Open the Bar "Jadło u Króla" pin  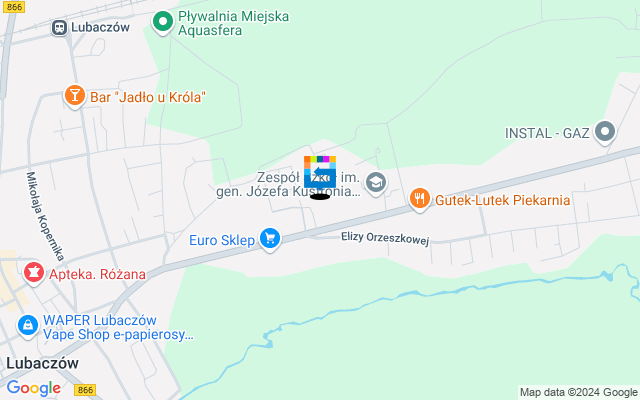[x=74, y=96]
